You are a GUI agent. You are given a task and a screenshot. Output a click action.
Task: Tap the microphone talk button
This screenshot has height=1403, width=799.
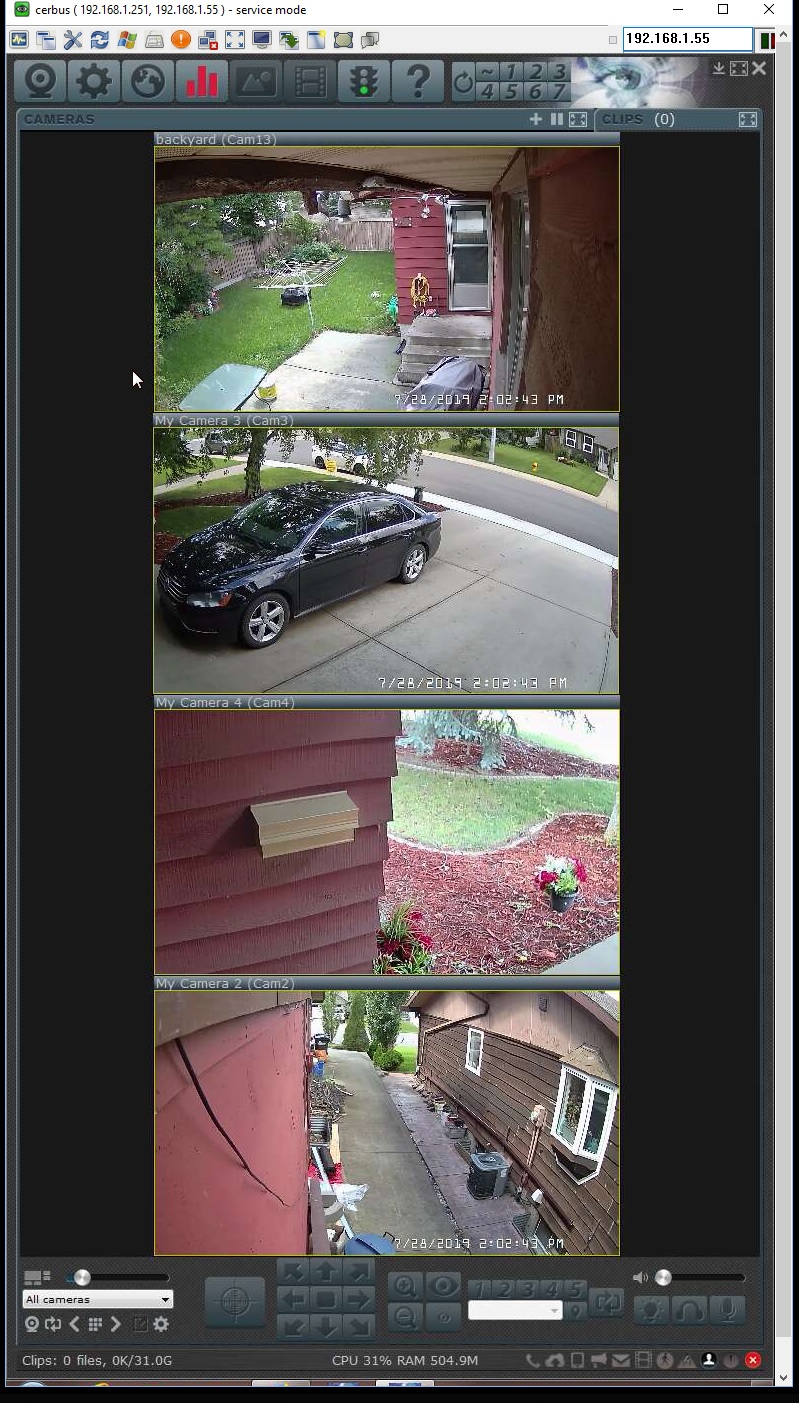pos(728,1308)
